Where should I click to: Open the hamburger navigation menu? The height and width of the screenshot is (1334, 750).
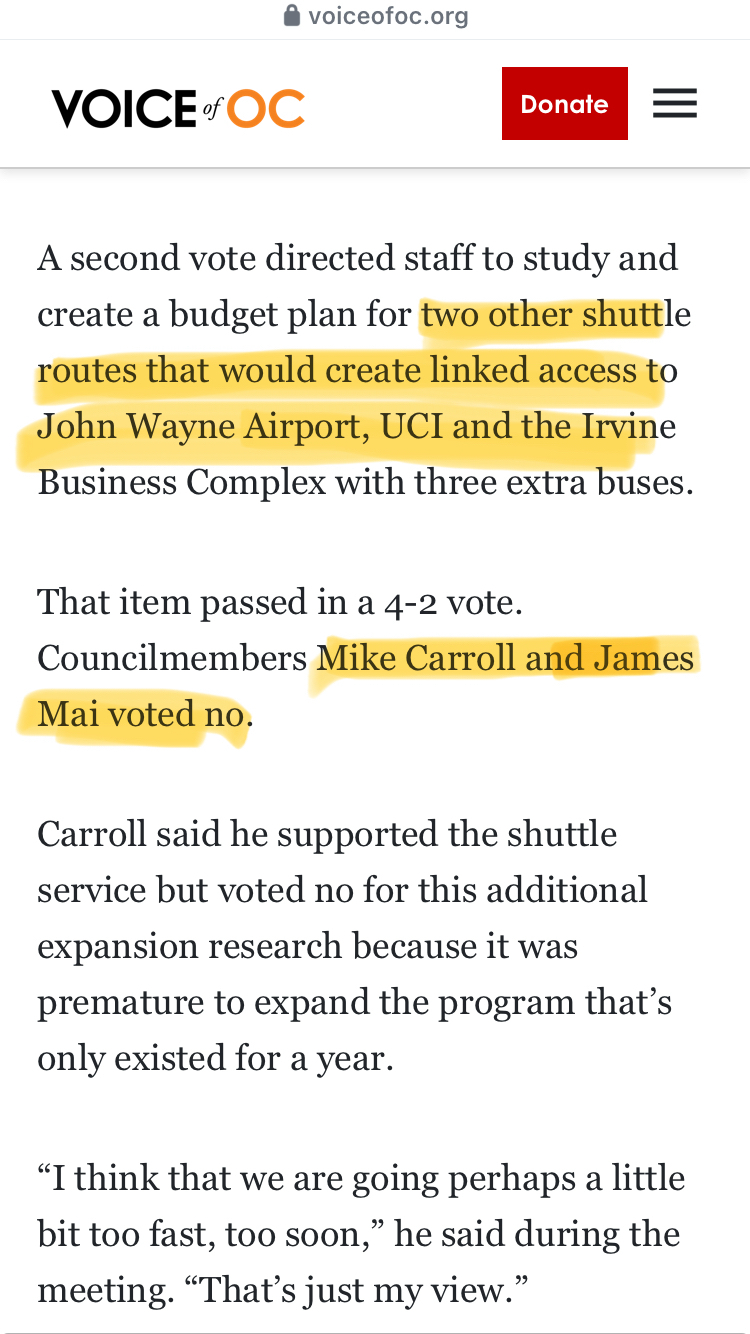tap(675, 104)
